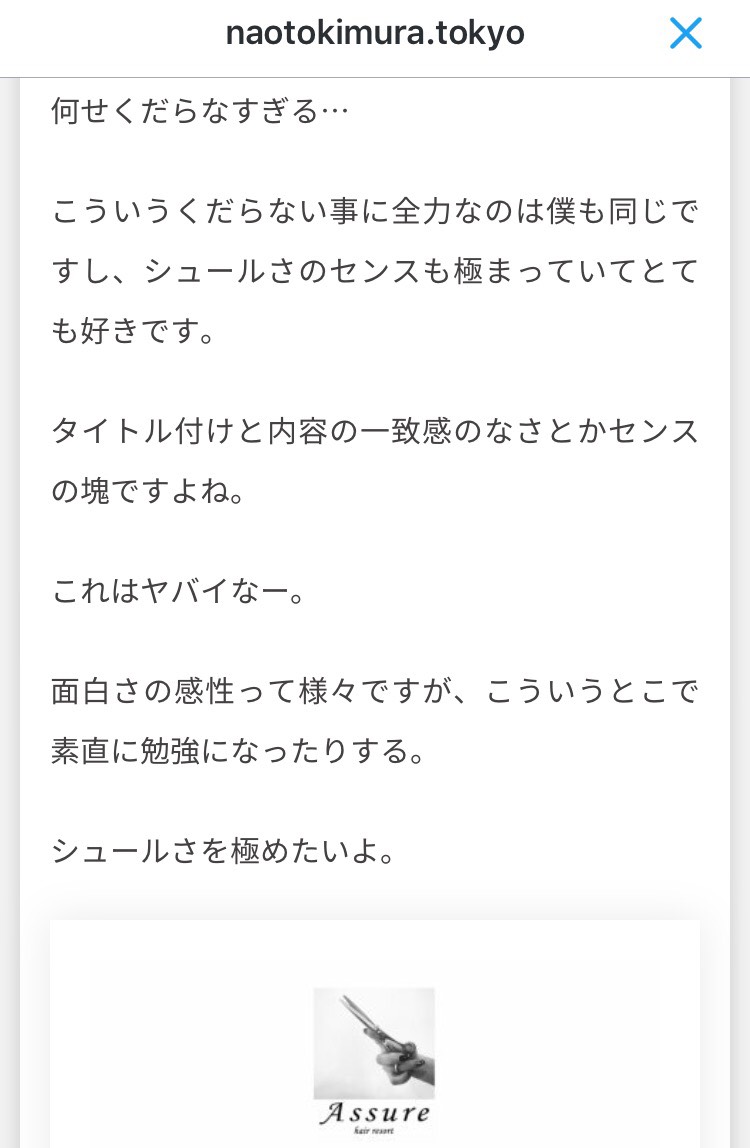Close the naotokimura.tokyo in-app browser
Image resolution: width=750 pixels, height=1148 pixels.
point(686,35)
